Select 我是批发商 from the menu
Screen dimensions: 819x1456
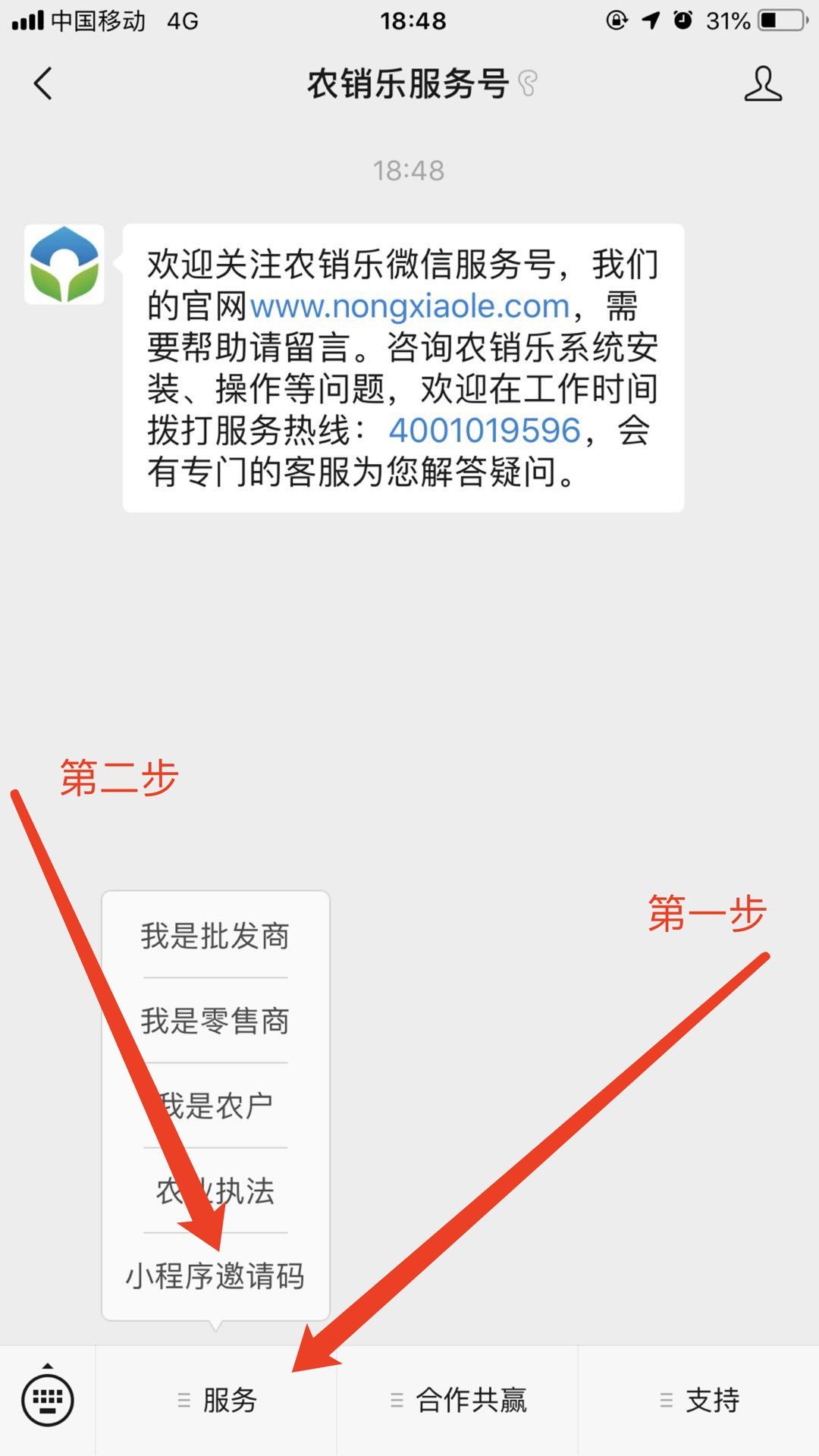click(x=215, y=936)
